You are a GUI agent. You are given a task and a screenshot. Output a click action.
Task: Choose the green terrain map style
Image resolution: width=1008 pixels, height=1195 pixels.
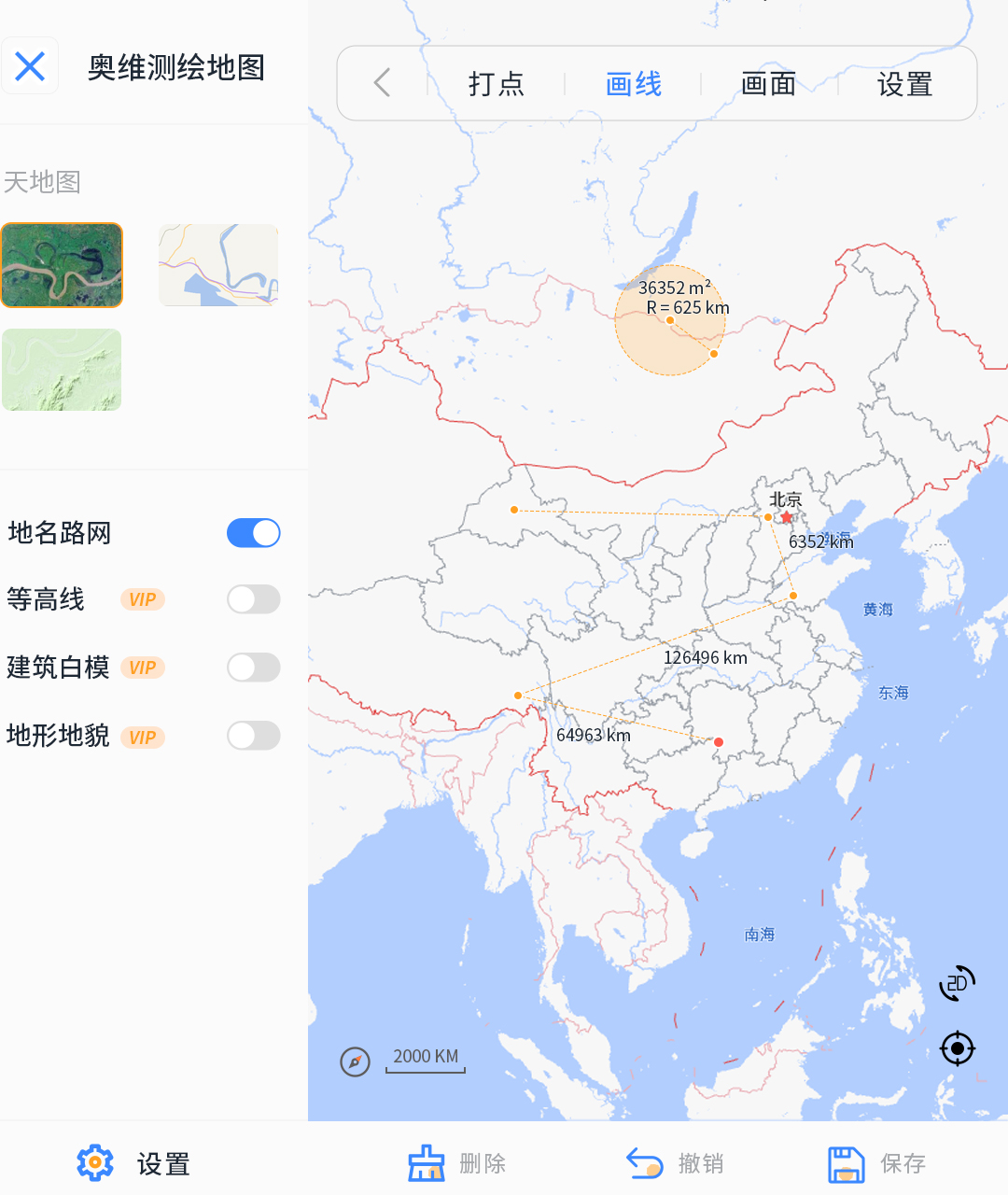[x=62, y=370]
